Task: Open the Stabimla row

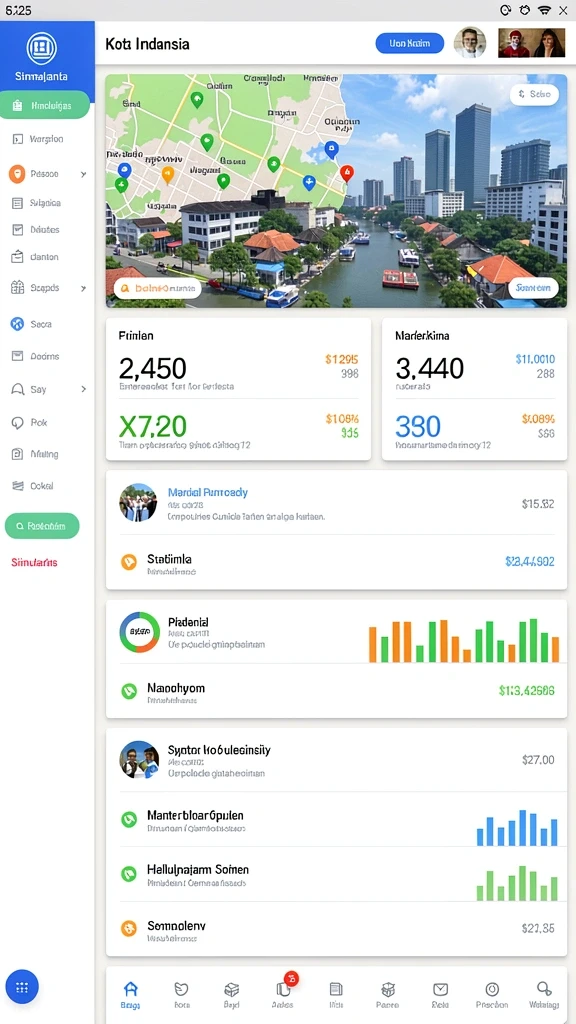Action: coord(337,563)
